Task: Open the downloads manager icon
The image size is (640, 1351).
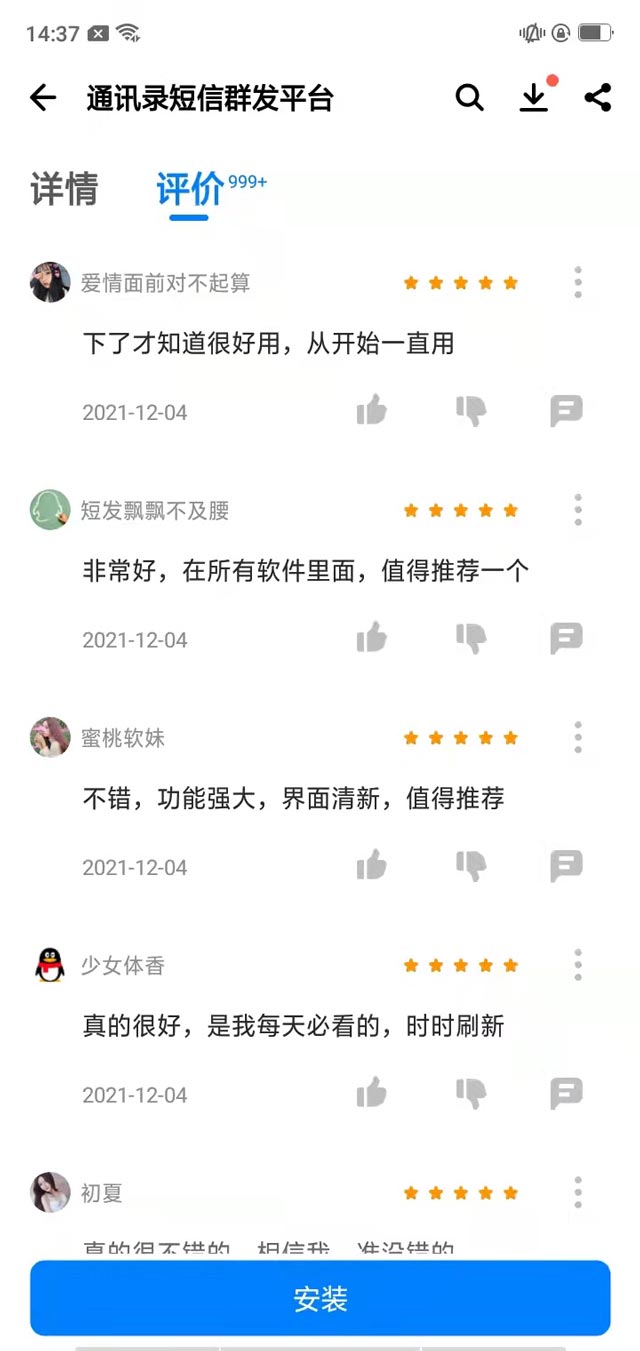Action: coord(534,98)
